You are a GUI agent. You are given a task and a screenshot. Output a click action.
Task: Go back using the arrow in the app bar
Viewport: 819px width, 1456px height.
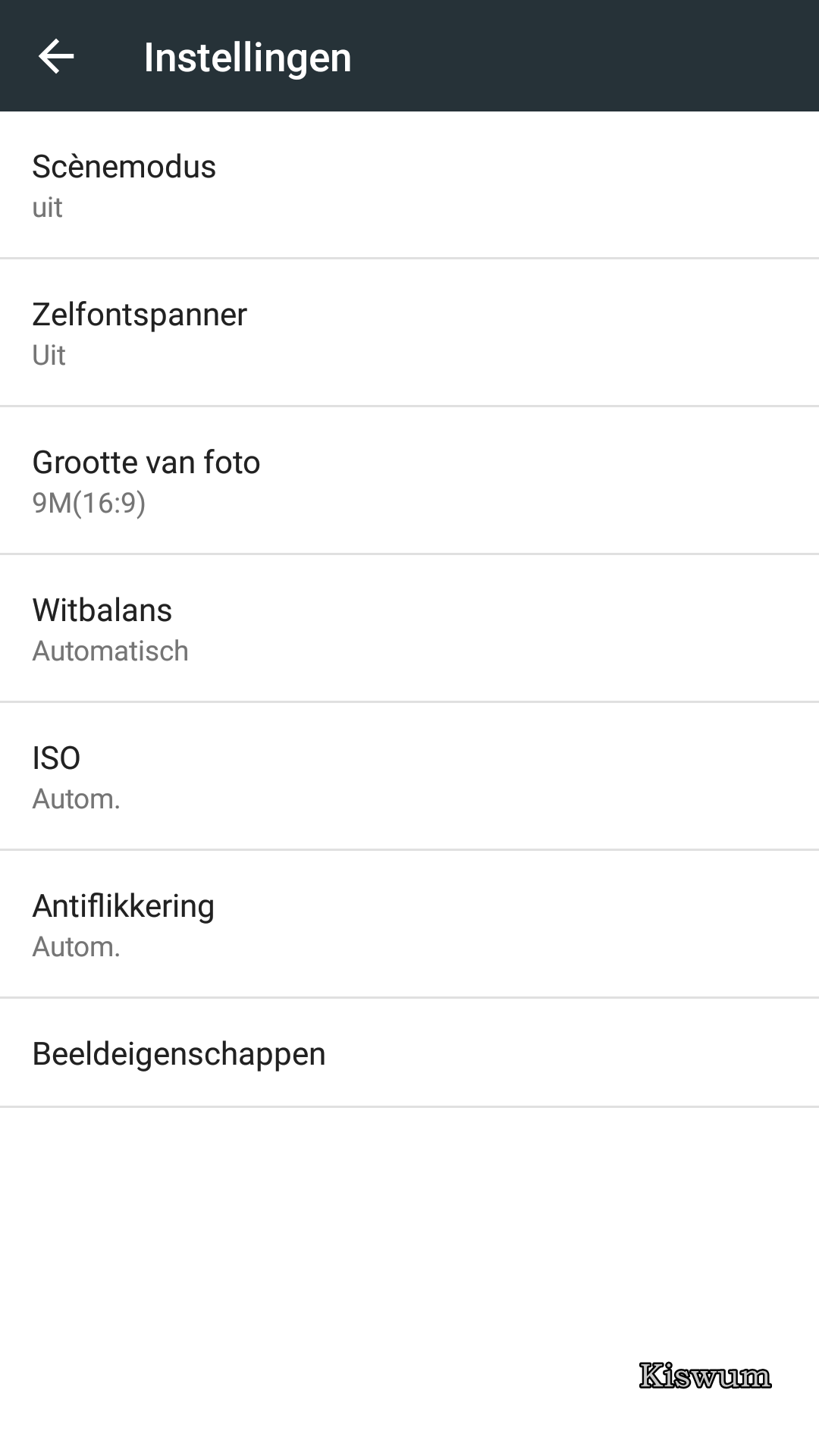56,57
